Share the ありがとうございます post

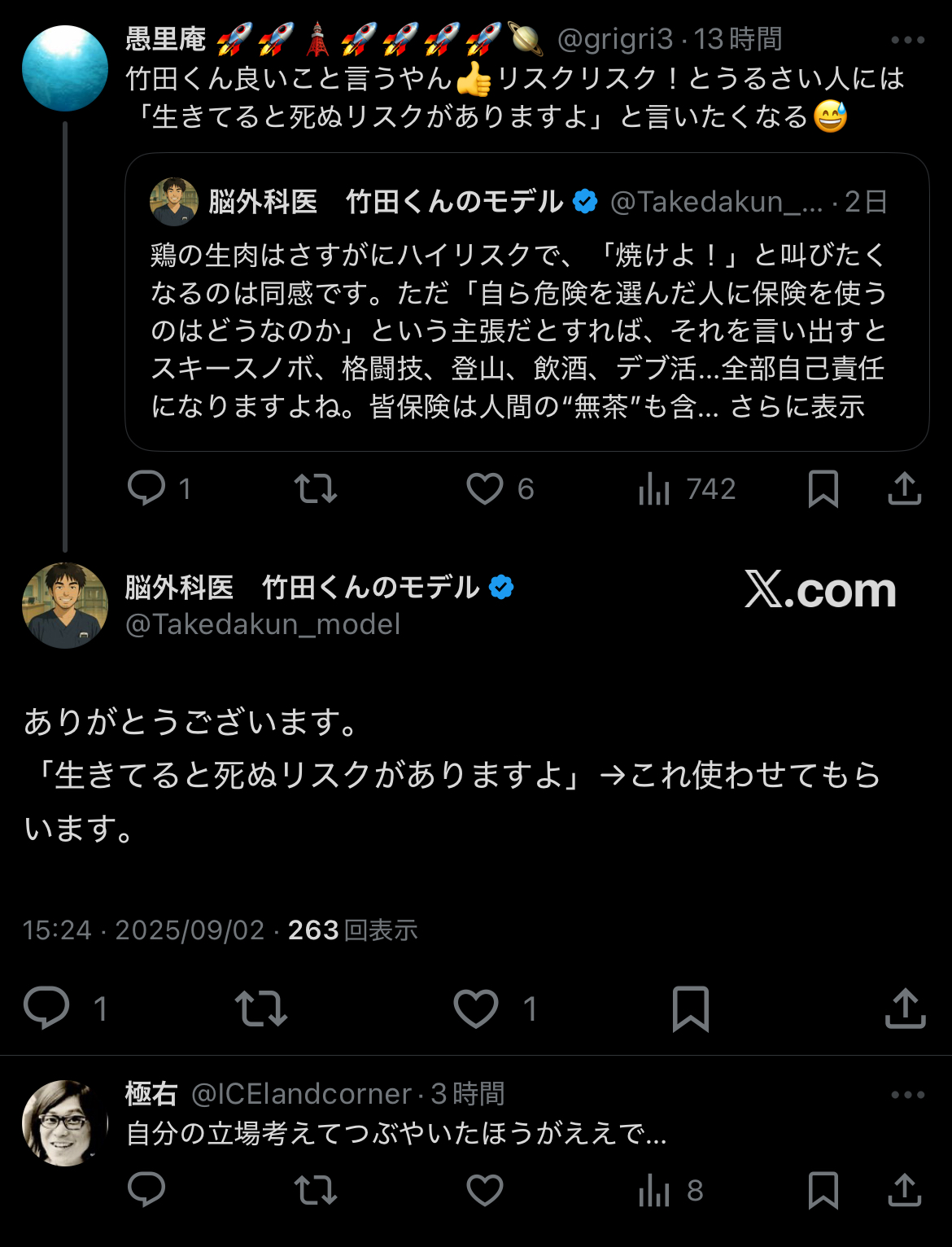pyautogui.click(x=905, y=1008)
